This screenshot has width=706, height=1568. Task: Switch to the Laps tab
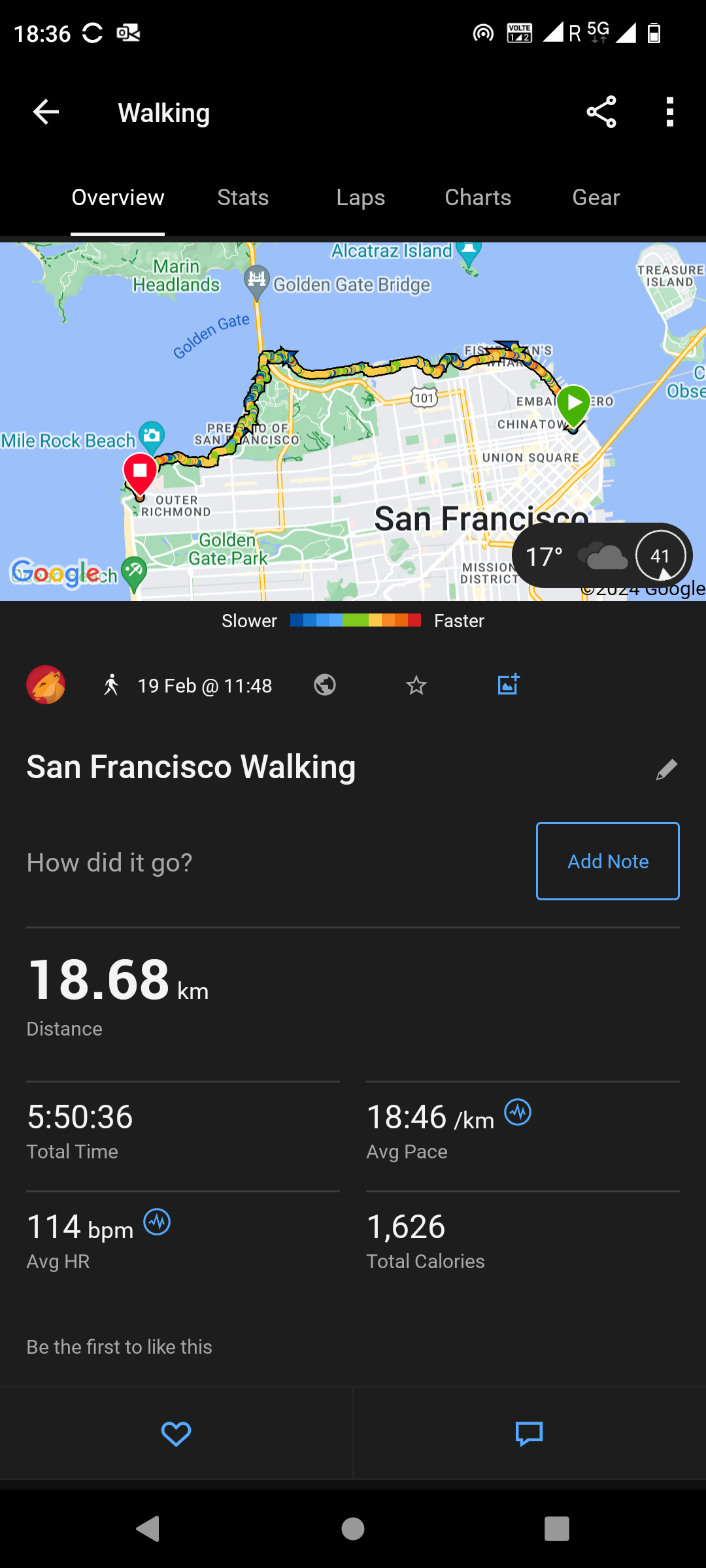tap(361, 197)
